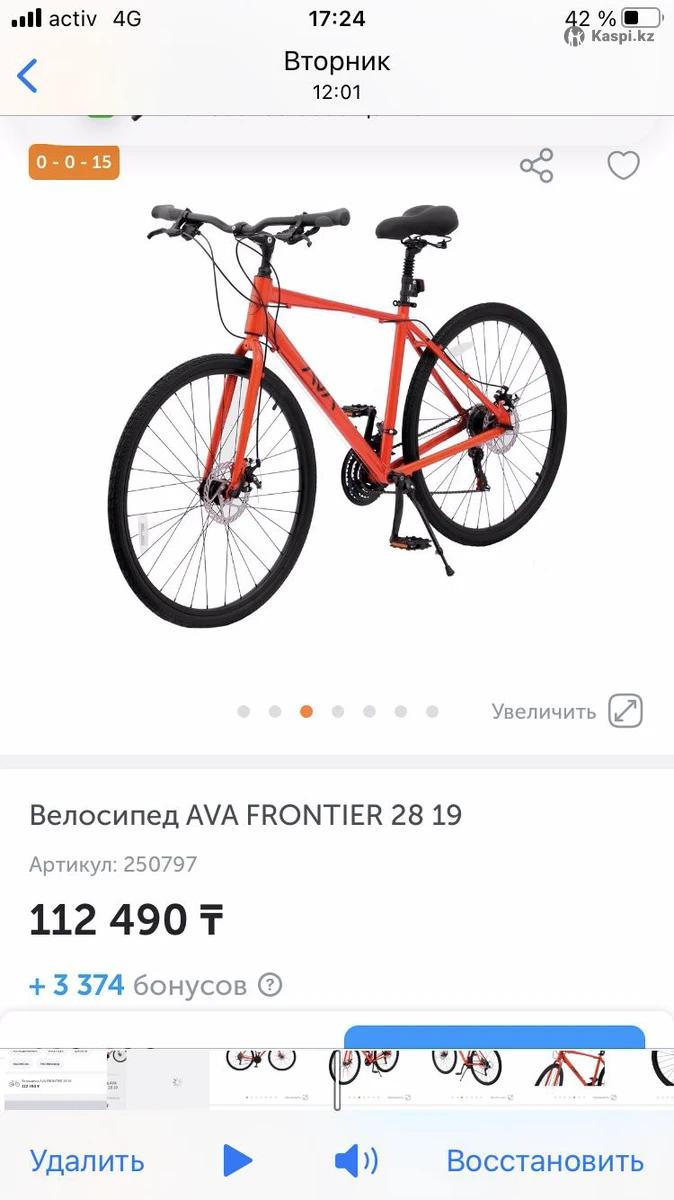Mute the video sound
The height and width of the screenshot is (1200, 674).
355,1161
